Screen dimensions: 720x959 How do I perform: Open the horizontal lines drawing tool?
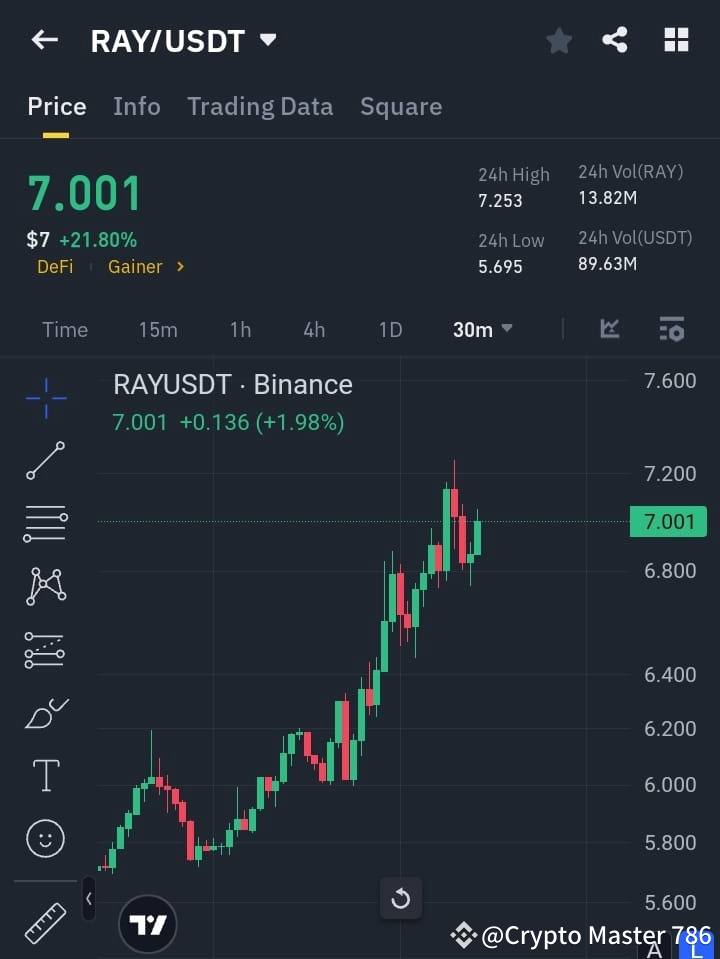[45, 524]
